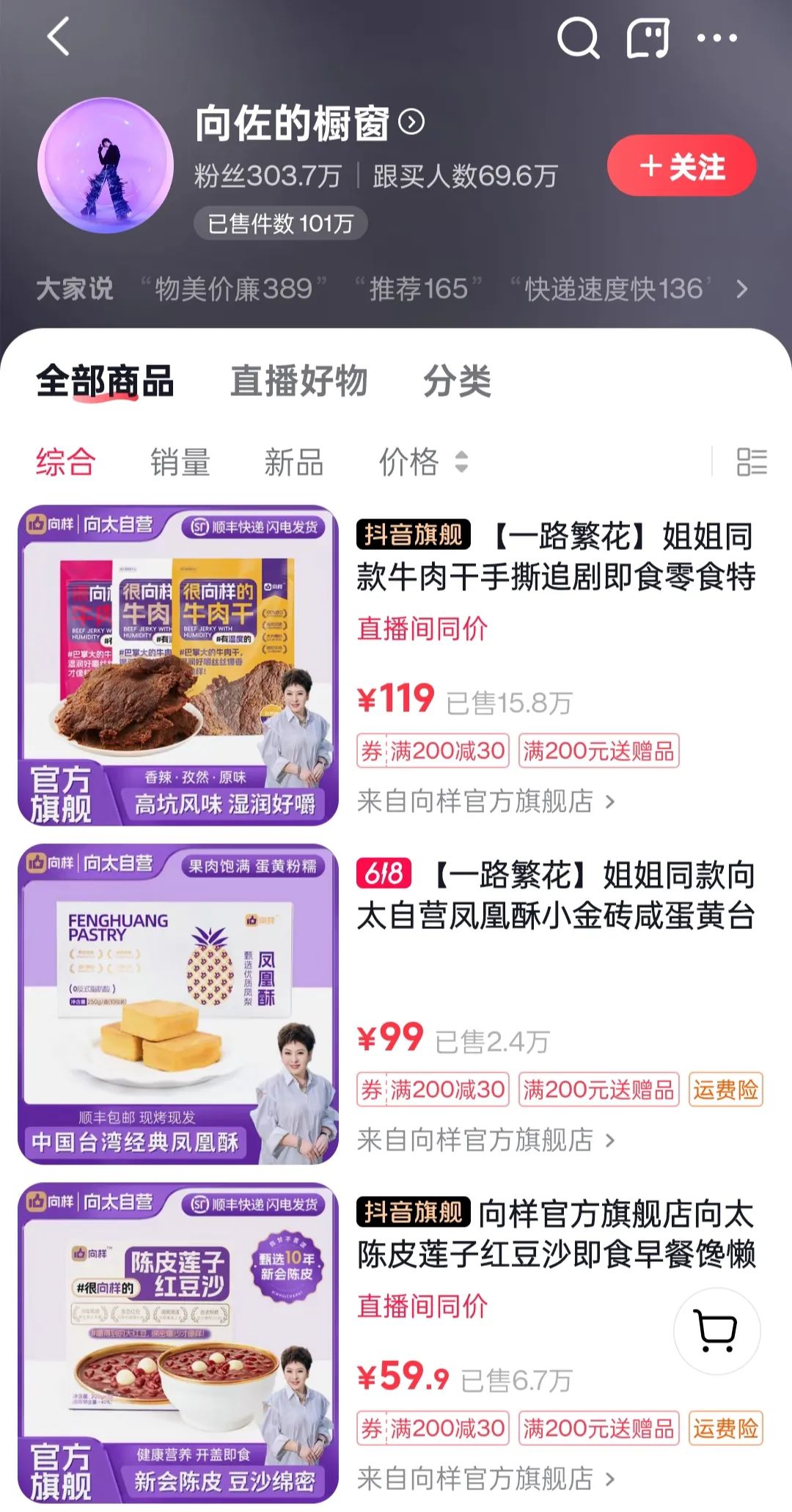Image resolution: width=792 pixels, height=1512 pixels.
Task: Open the 凤凰酥 pastry product image
Action: pyautogui.click(x=178, y=1004)
